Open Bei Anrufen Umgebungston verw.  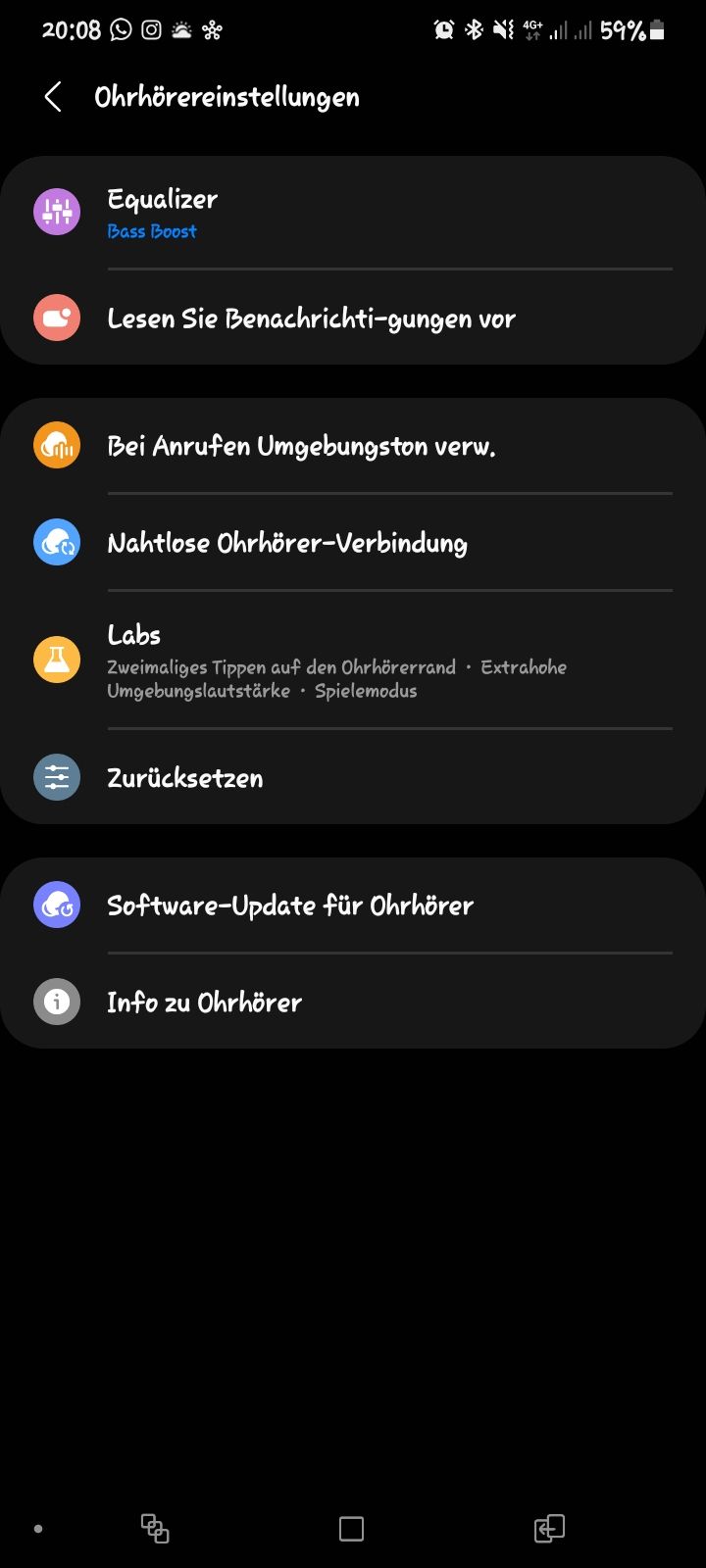coord(353,446)
